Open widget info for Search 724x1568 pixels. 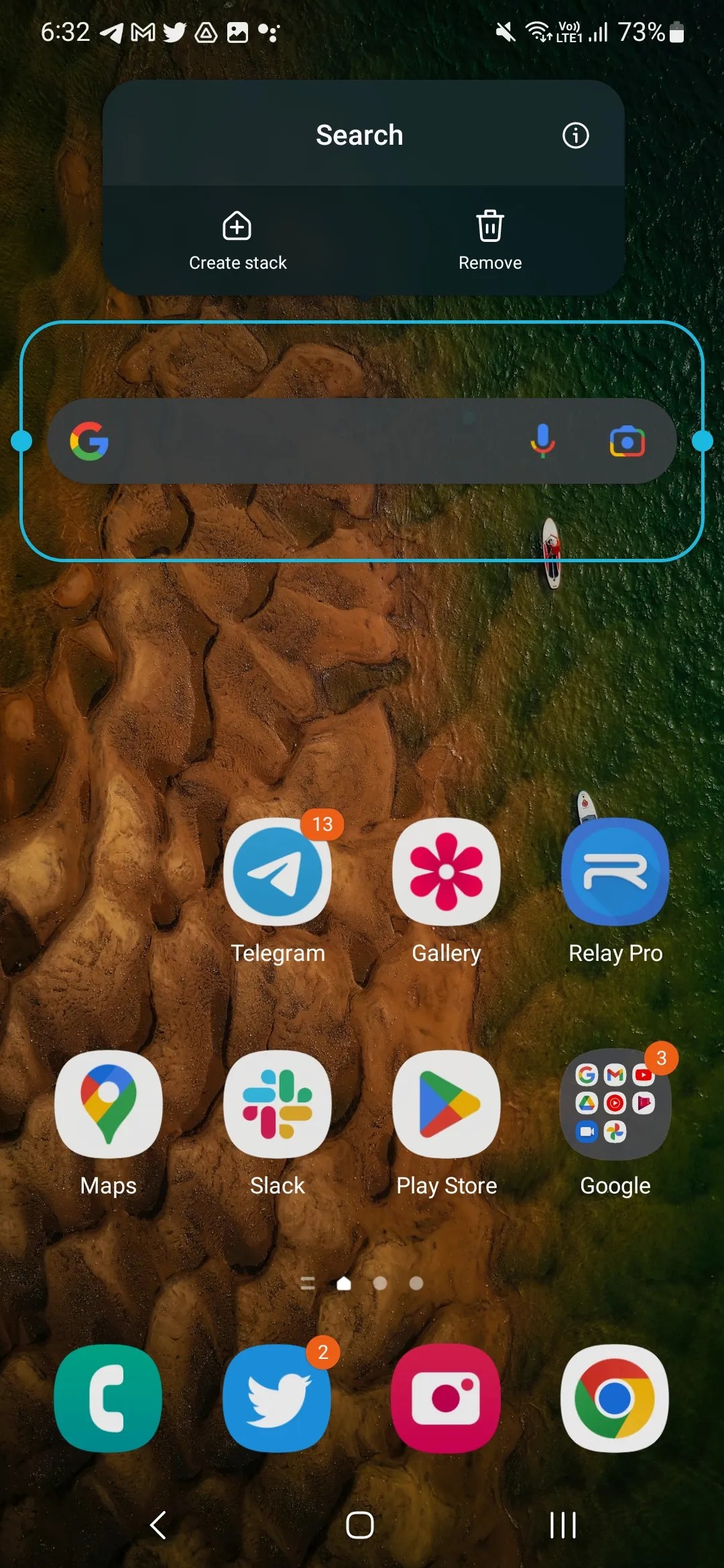(575, 135)
